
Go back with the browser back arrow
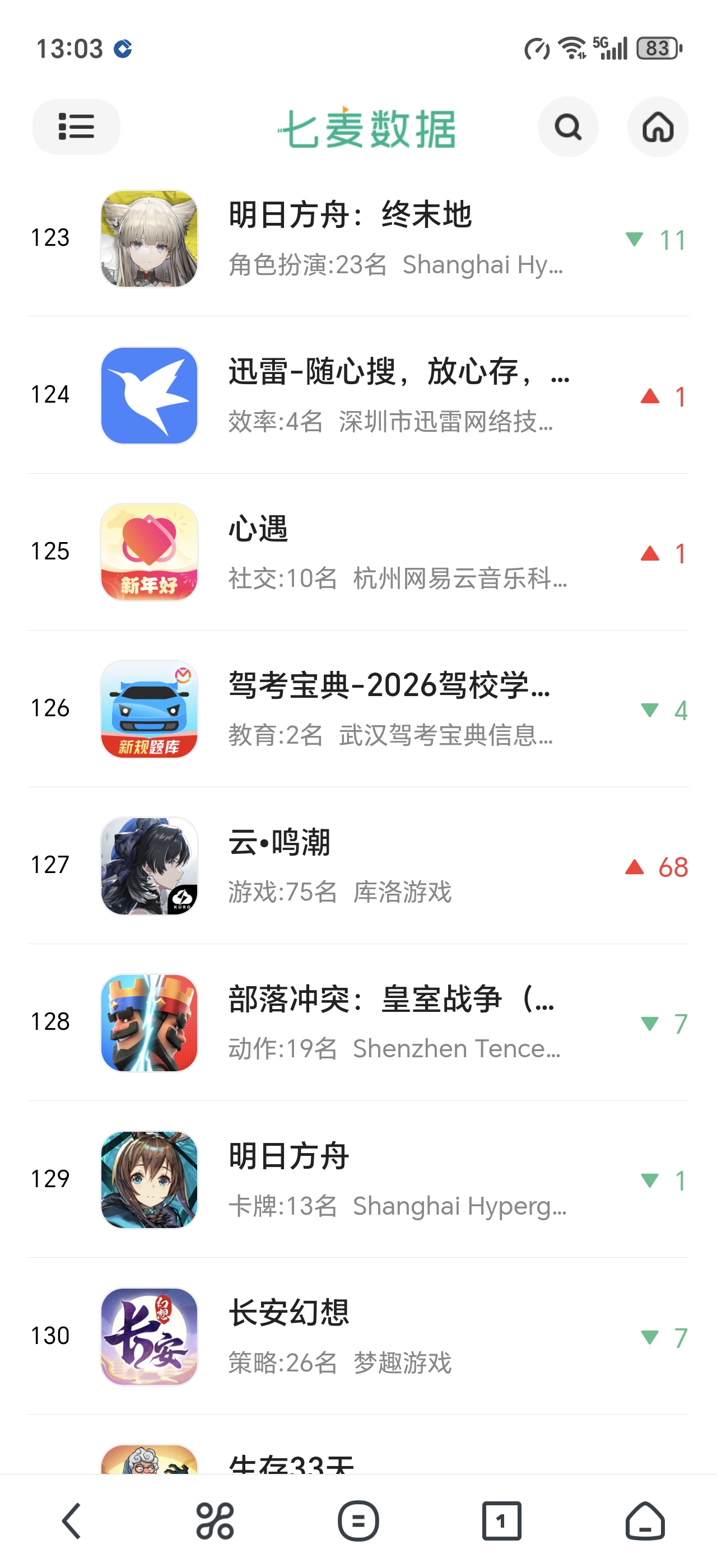pos(72,1520)
